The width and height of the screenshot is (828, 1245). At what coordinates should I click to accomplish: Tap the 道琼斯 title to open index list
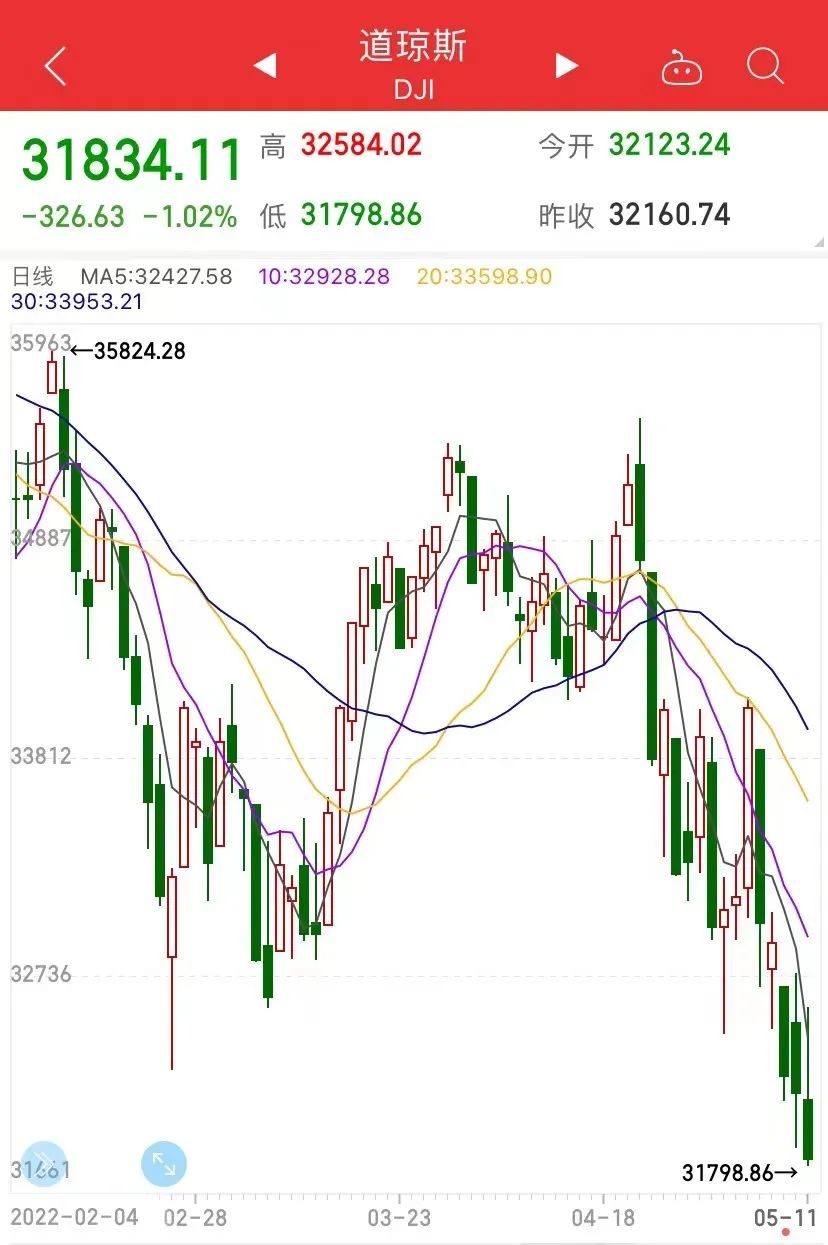pos(412,48)
